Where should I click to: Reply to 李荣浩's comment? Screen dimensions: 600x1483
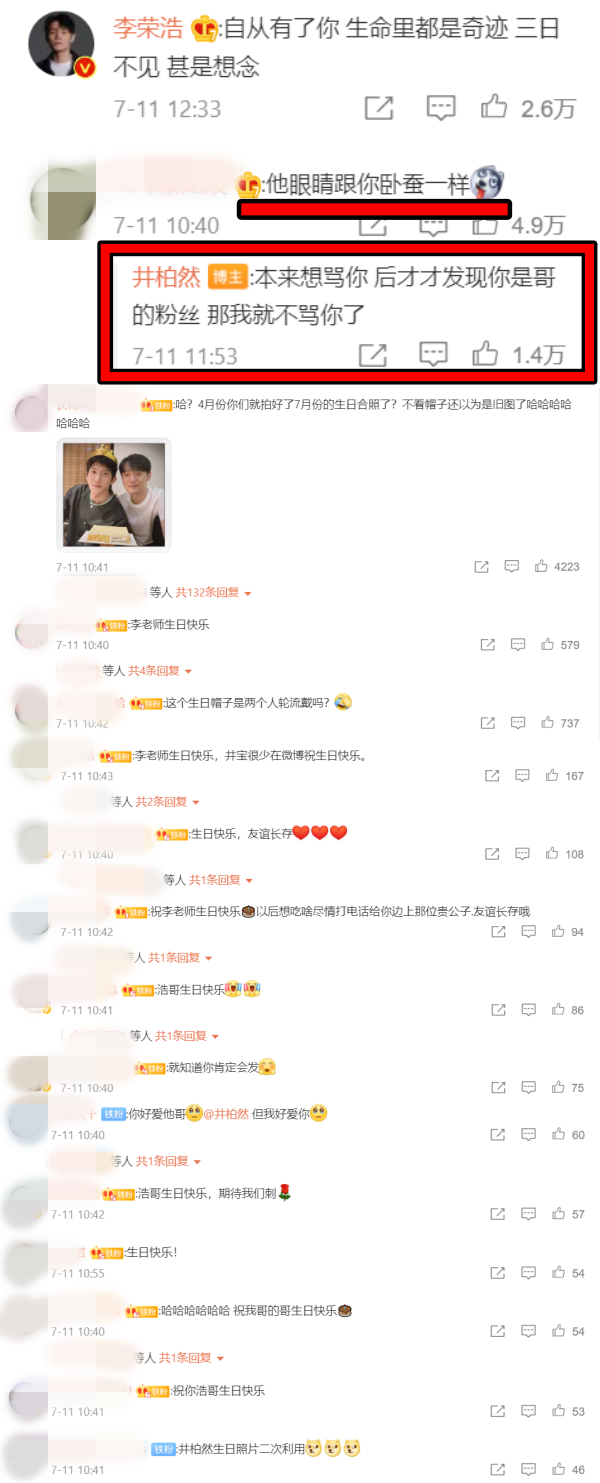tap(441, 107)
